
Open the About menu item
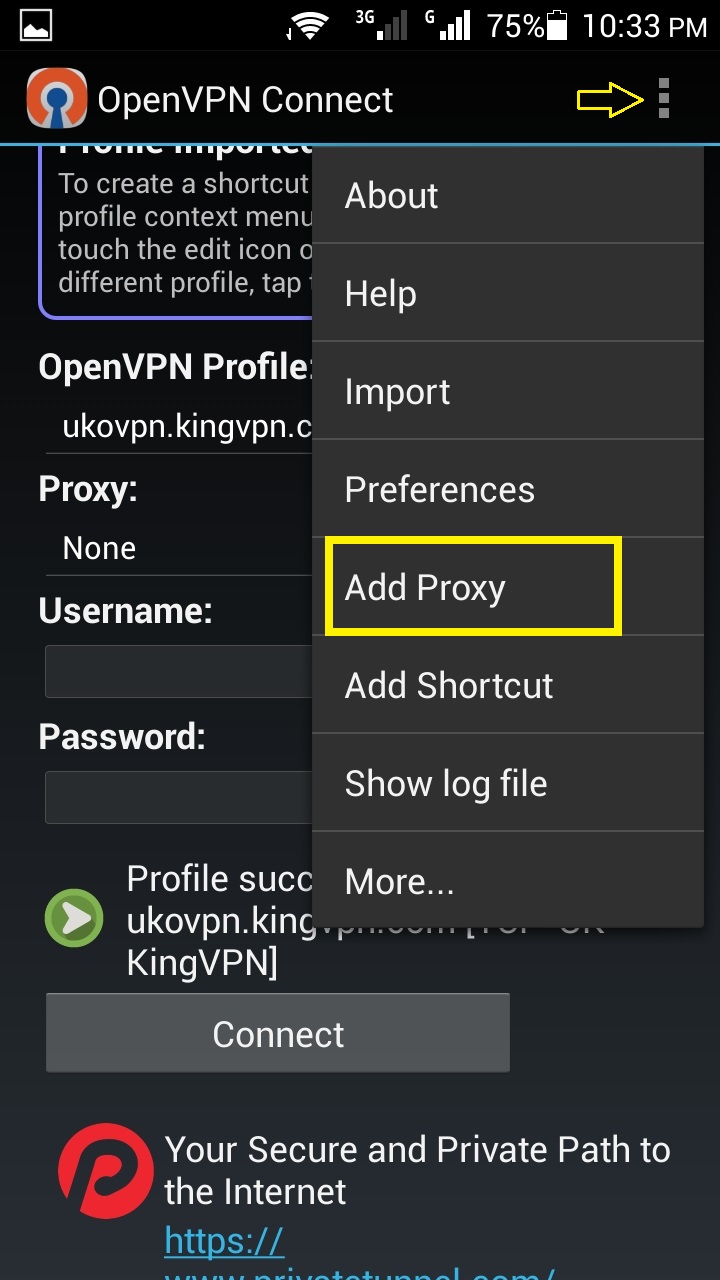(x=508, y=196)
